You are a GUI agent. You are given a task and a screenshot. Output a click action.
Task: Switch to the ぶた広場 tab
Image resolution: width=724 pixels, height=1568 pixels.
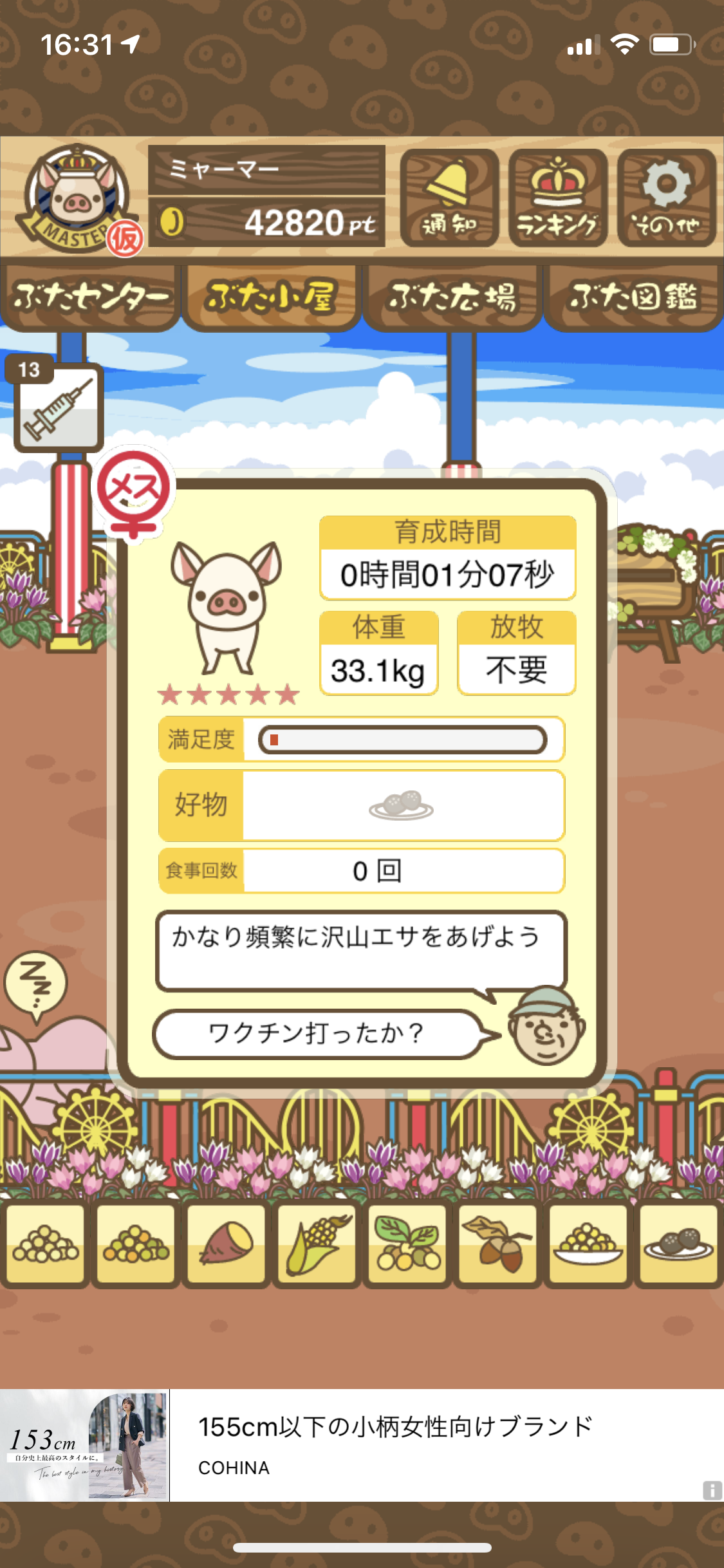[x=452, y=297]
